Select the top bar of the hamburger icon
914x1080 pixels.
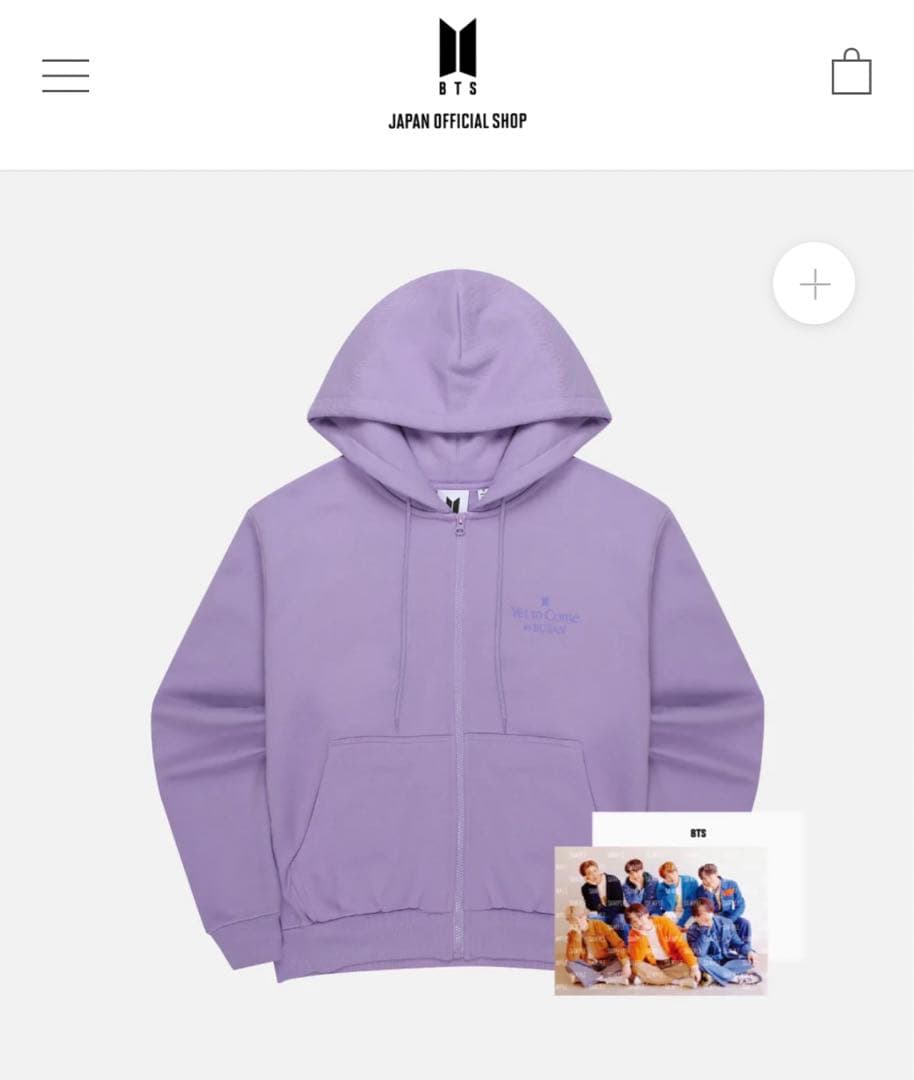click(65, 62)
